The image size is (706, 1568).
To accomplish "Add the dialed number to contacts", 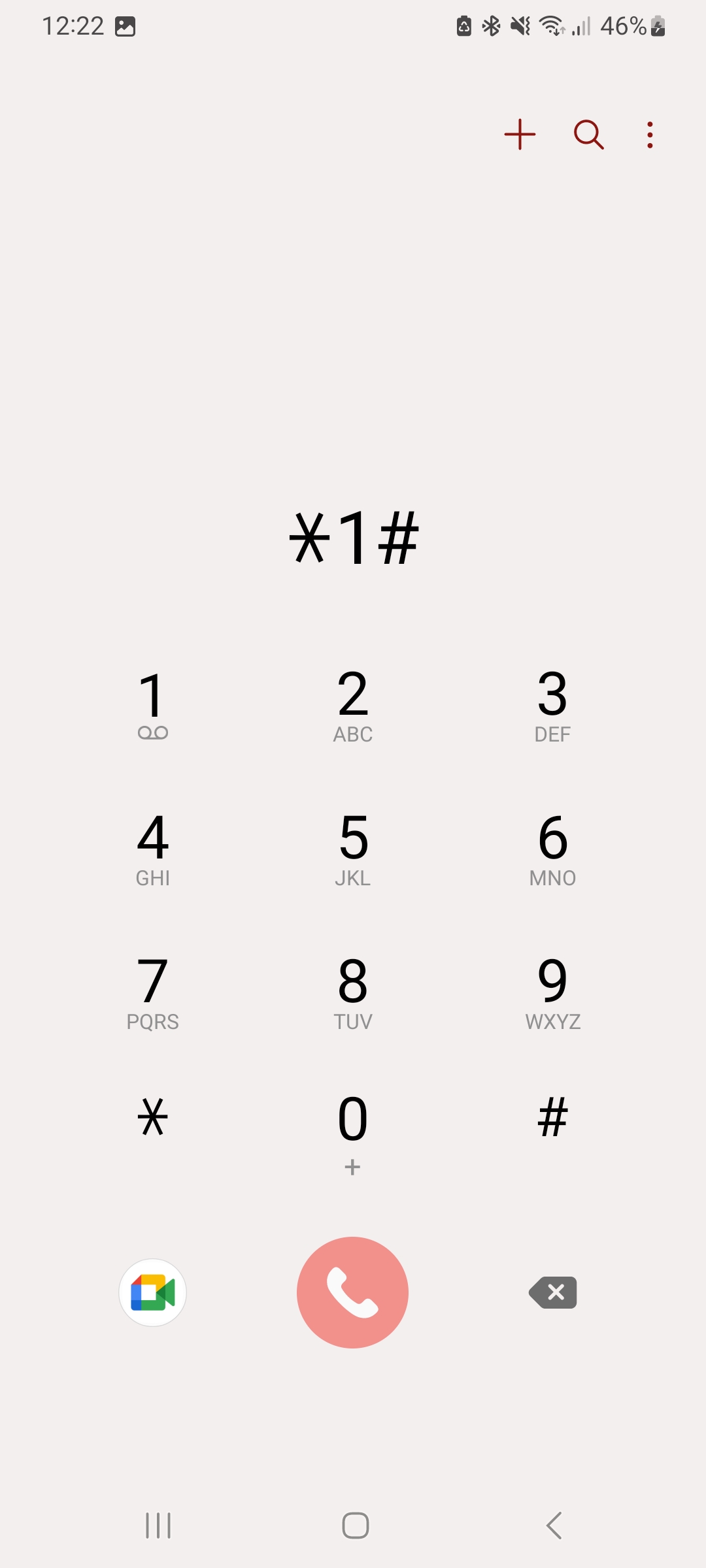I will [x=520, y=135].
